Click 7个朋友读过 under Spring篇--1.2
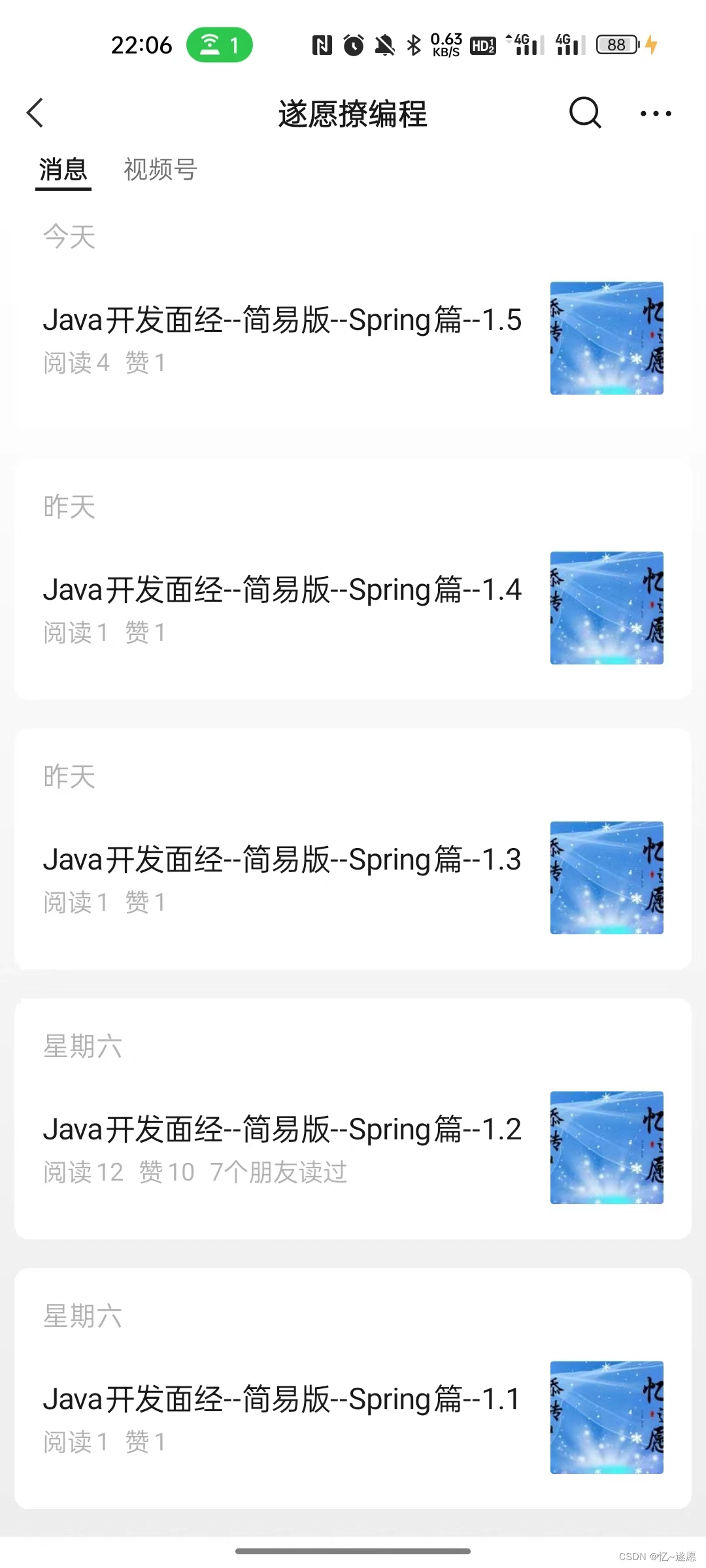The image size is (706, 1568). [x=280, y=1172]
